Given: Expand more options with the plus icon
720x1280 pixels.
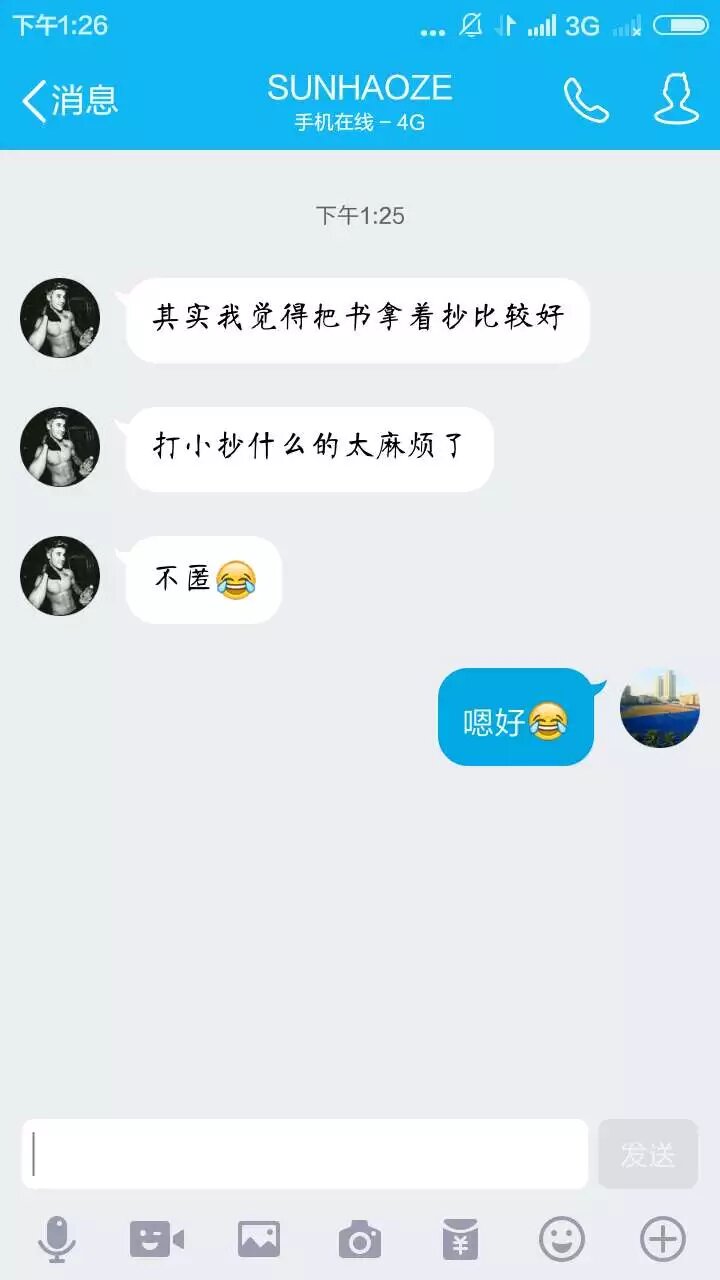Looking at the screenshot, I should pyautogui.click(x=663, y=1240).
